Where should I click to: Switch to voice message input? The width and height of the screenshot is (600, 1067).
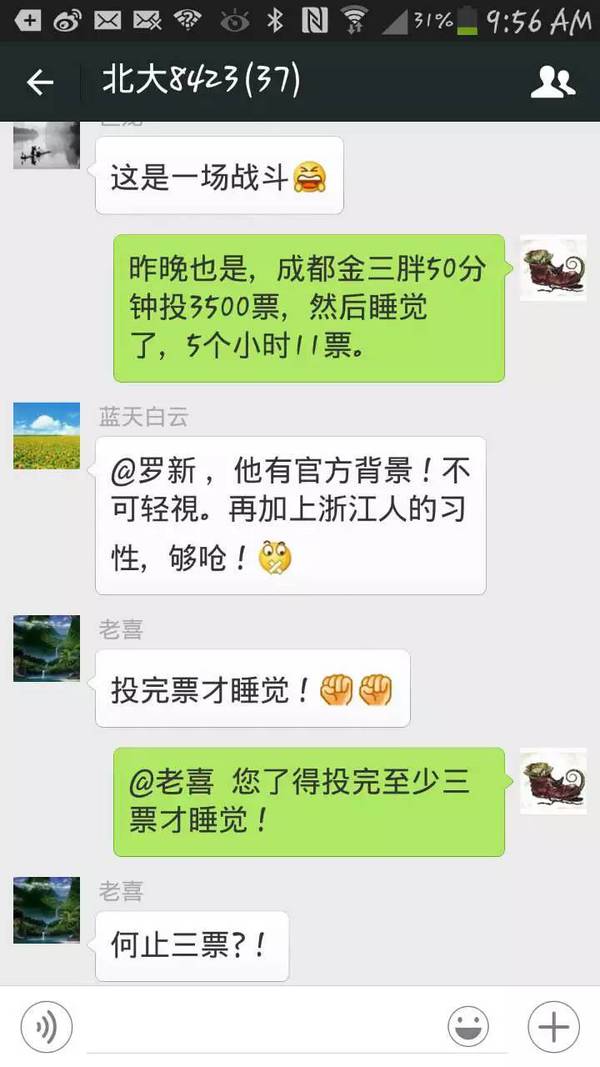pyautogui.click(x=49, y=1026)
